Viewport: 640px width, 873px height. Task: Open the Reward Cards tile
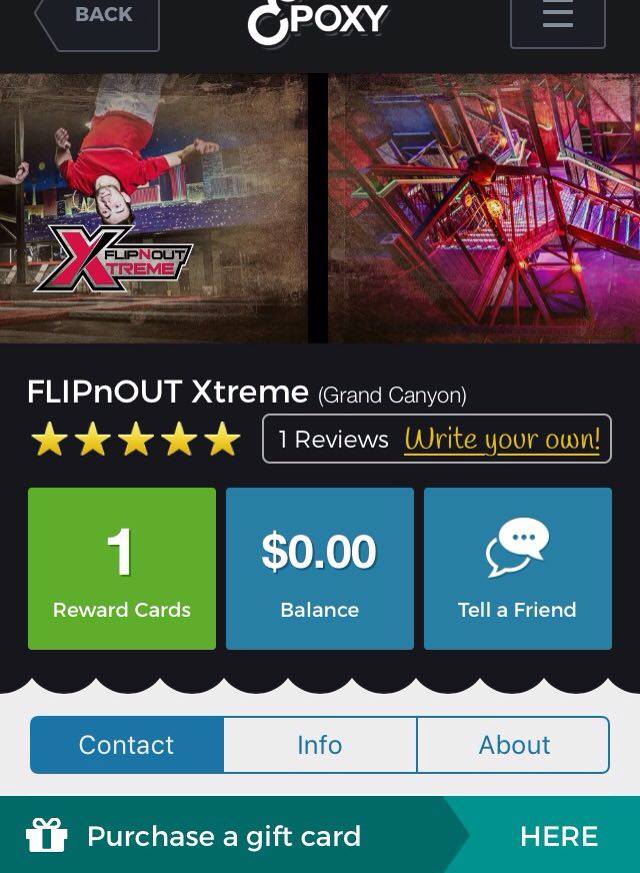(x=122, y=568)
